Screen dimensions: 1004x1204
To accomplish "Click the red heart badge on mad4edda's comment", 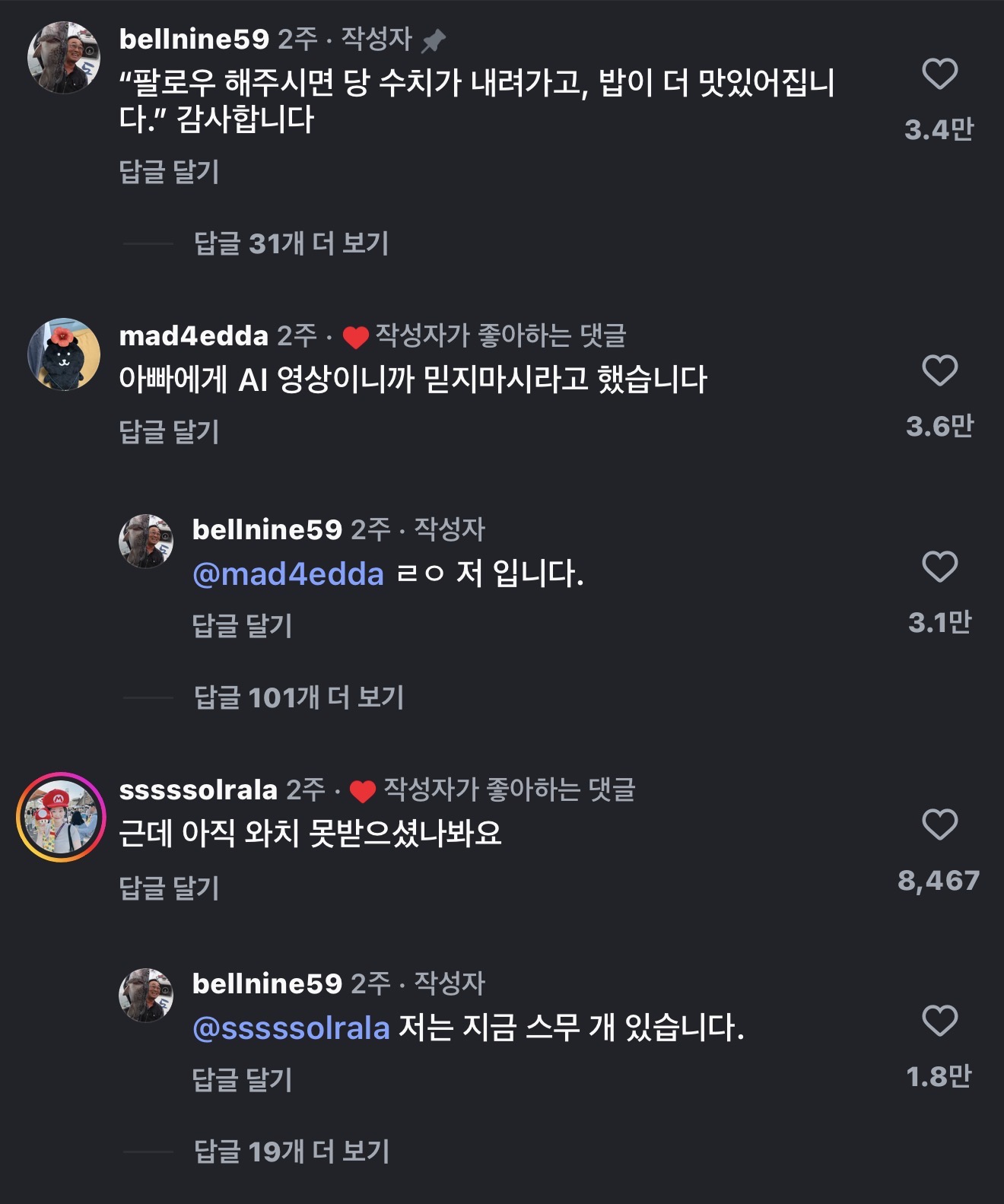I will tap(354, 335).
